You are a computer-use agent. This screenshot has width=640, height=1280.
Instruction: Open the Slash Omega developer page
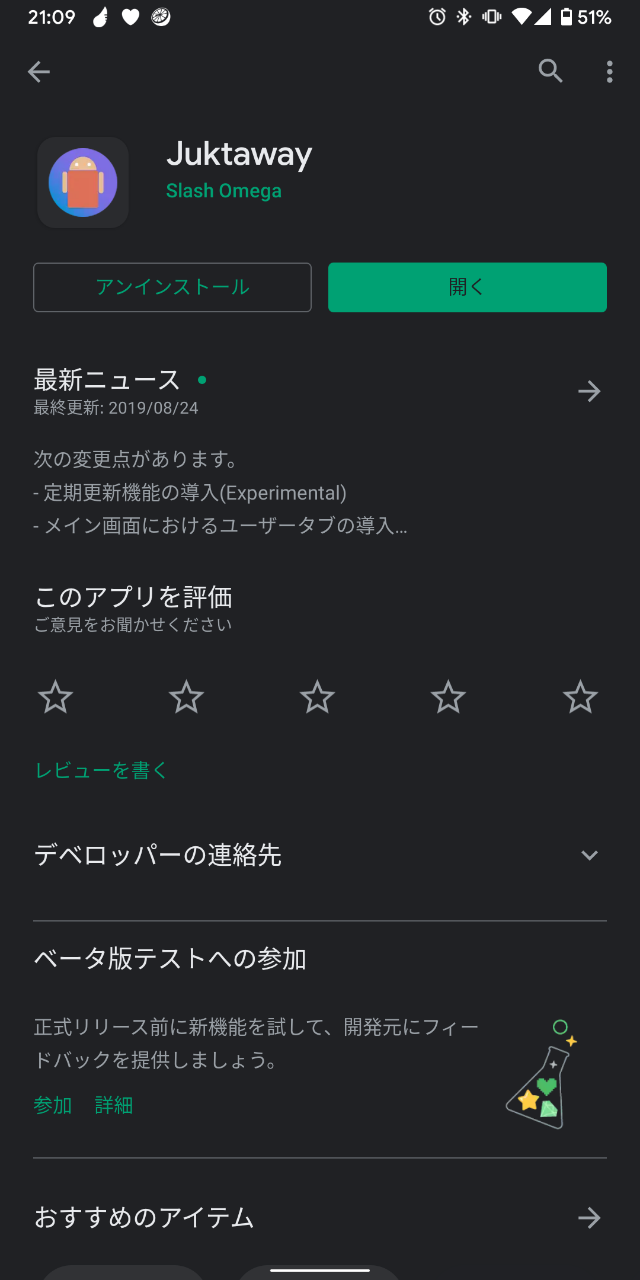tap(223, 191)
